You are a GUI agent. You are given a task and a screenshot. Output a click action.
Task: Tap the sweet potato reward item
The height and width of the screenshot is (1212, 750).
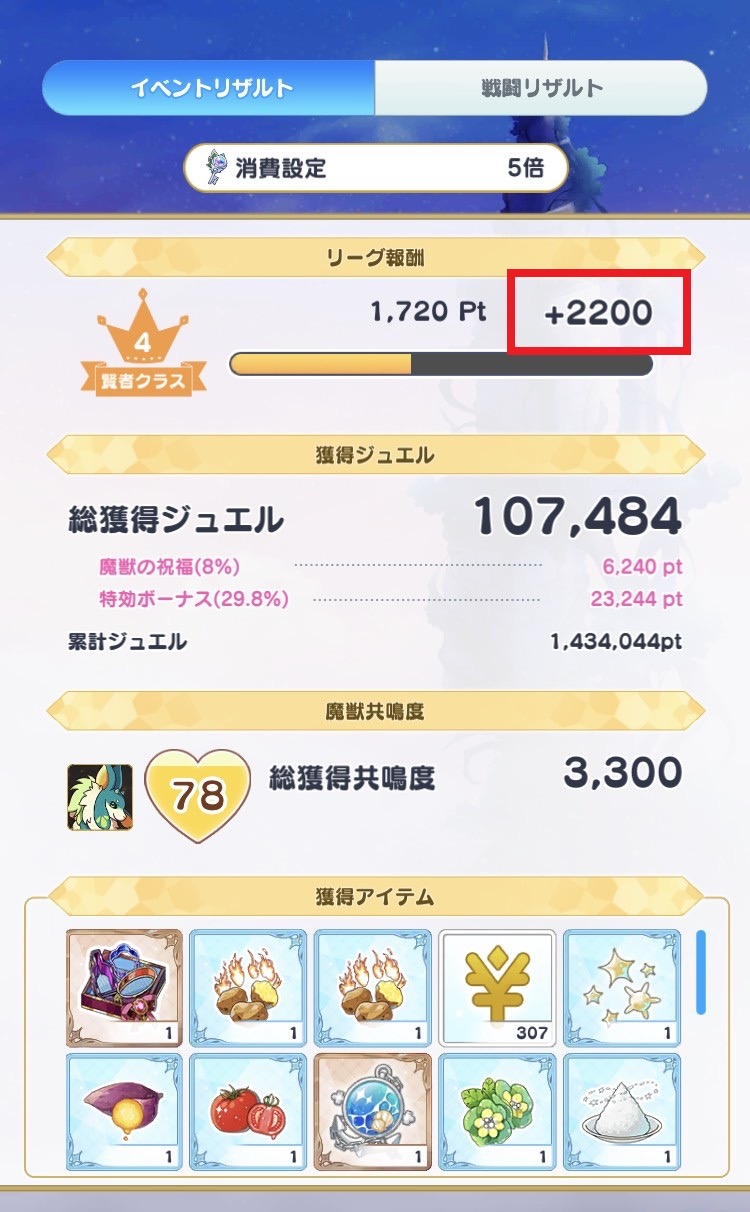(x=125, y=1111)
